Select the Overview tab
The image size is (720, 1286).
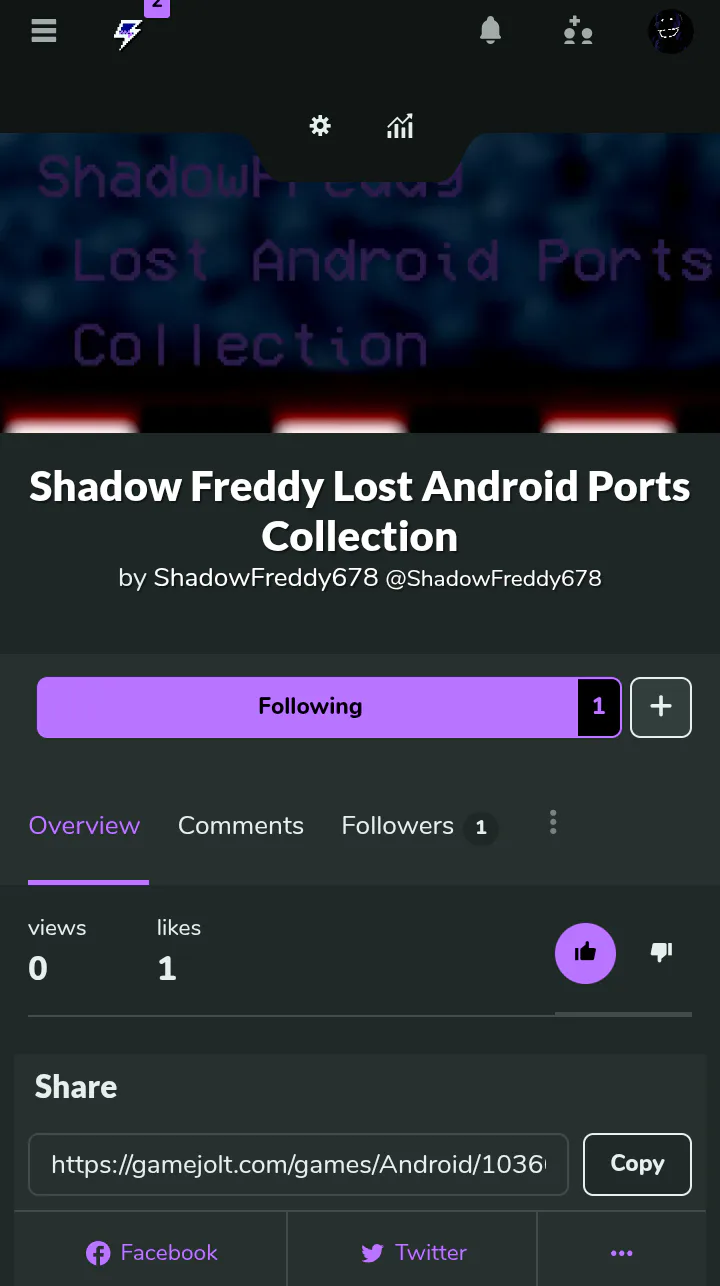coord(84,826)
